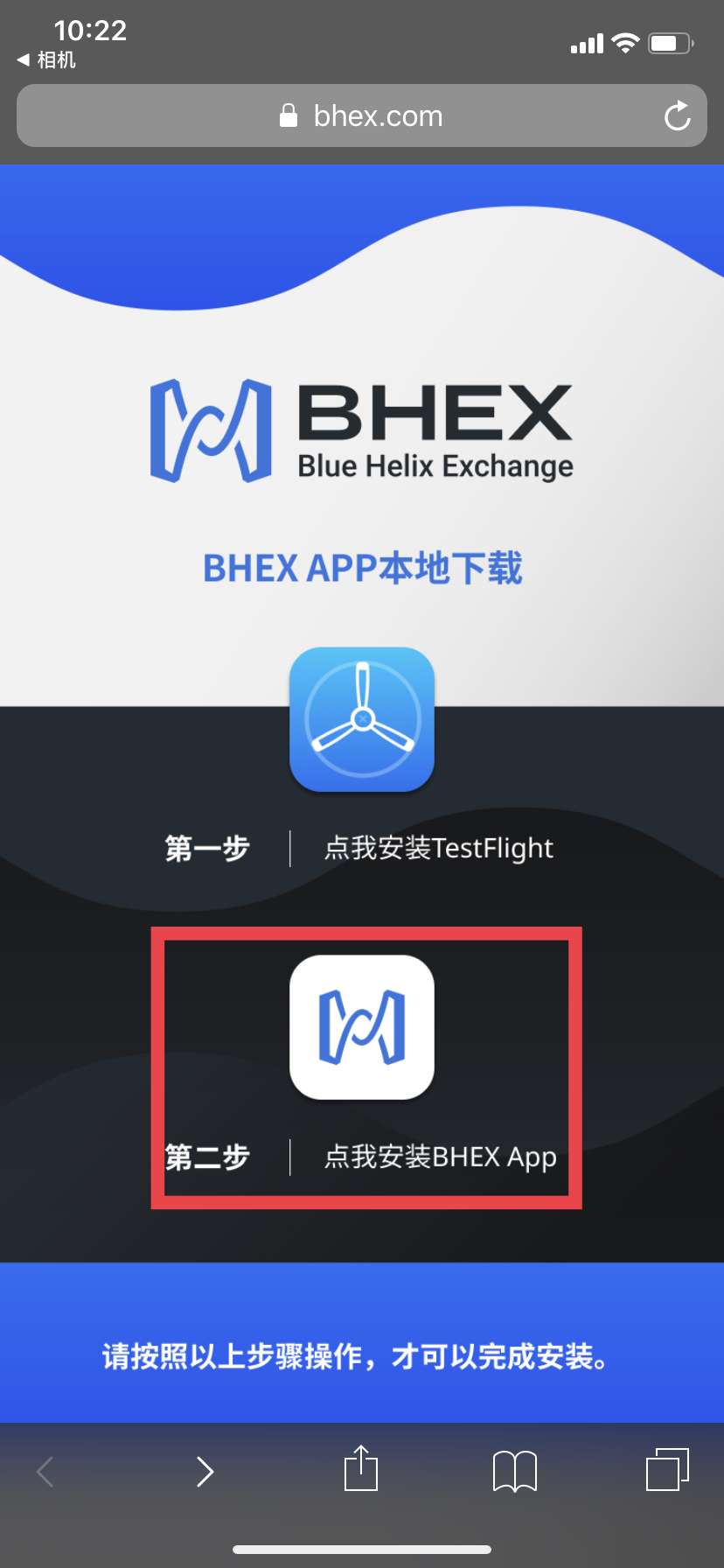
Task: Tap the home indicator bar at screen bottom
Action: tap(362, 1547)
